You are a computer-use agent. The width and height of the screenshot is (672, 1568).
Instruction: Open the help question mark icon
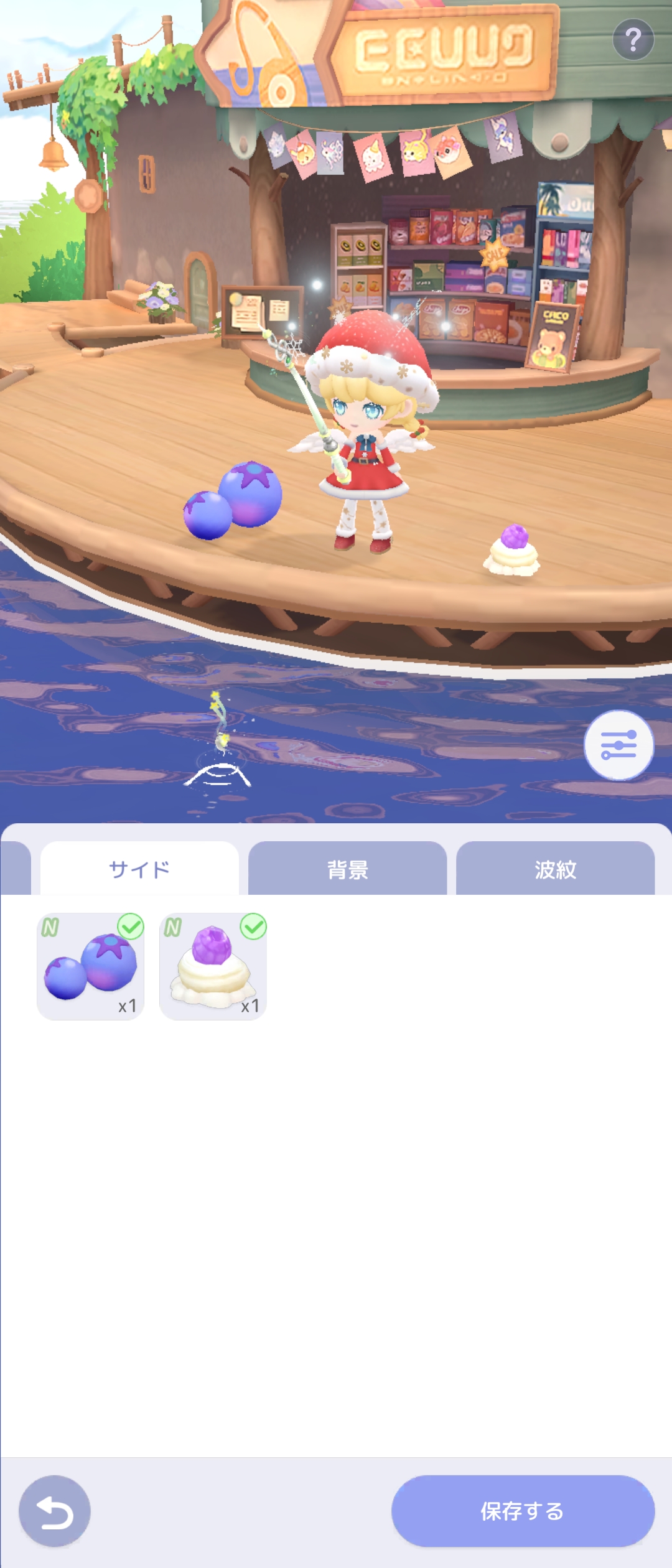coord(633,40)
